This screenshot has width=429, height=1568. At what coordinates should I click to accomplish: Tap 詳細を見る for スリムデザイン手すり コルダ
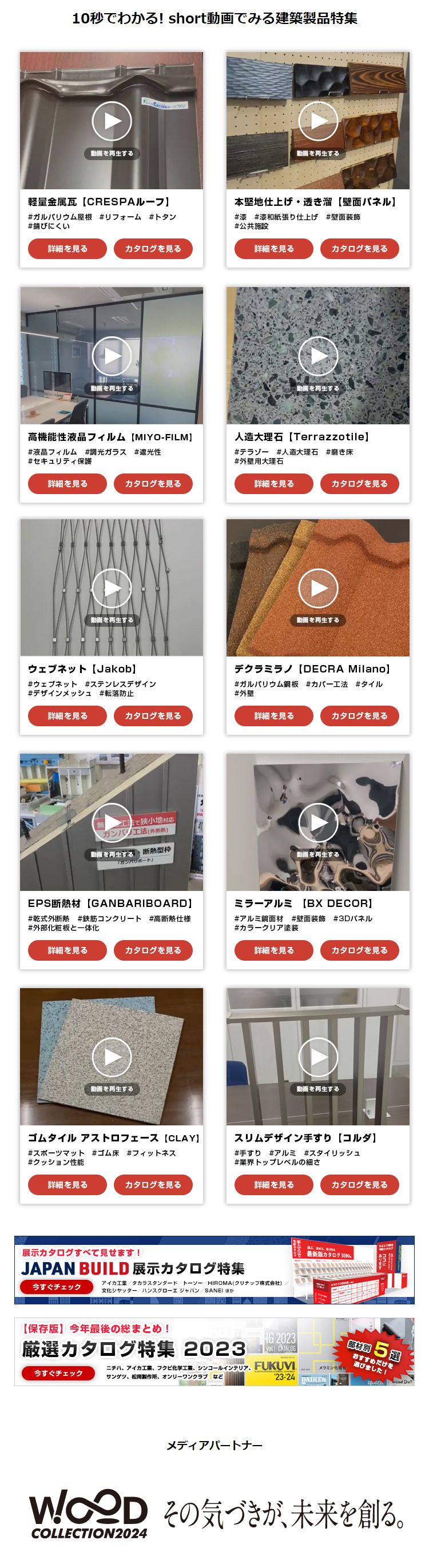click(x=274, y=1184)
